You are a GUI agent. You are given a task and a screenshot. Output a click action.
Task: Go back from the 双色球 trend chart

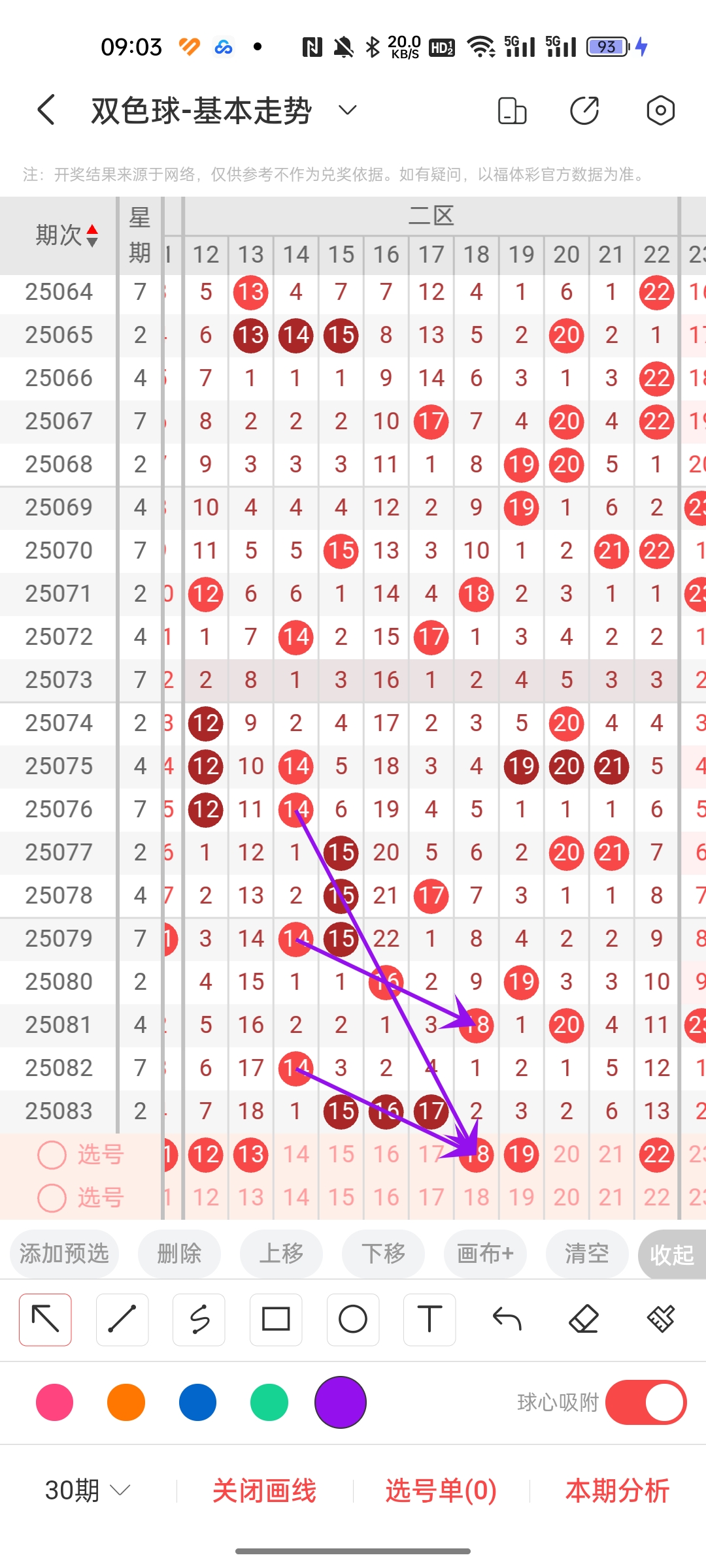46,110
